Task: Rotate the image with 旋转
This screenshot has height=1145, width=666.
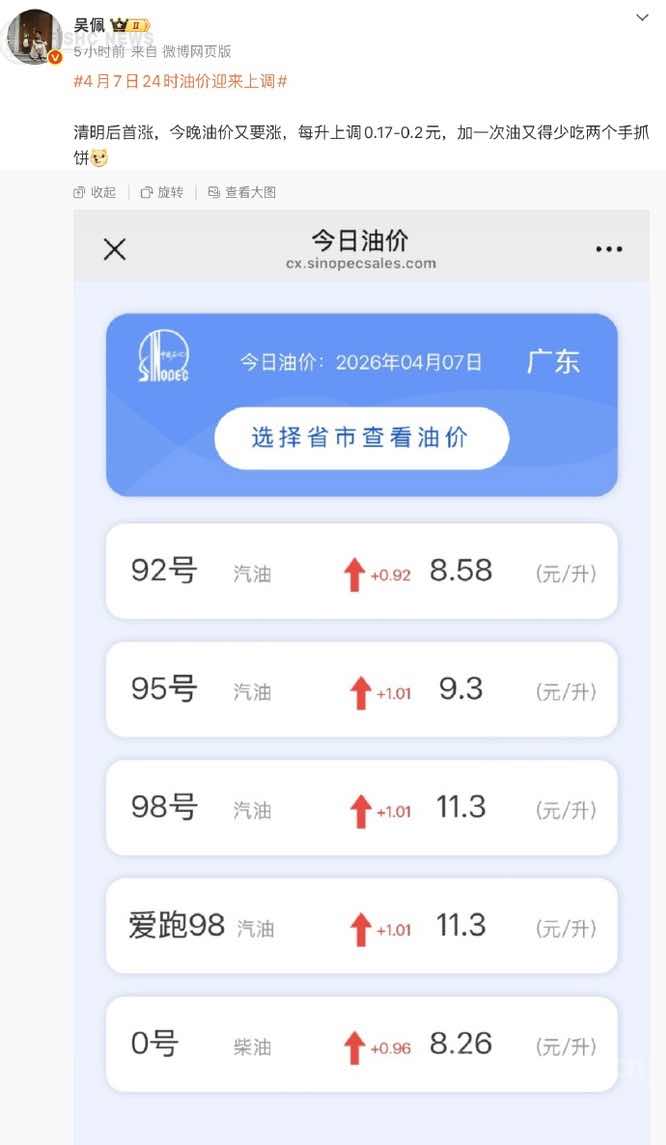Action: pos(162,192)
